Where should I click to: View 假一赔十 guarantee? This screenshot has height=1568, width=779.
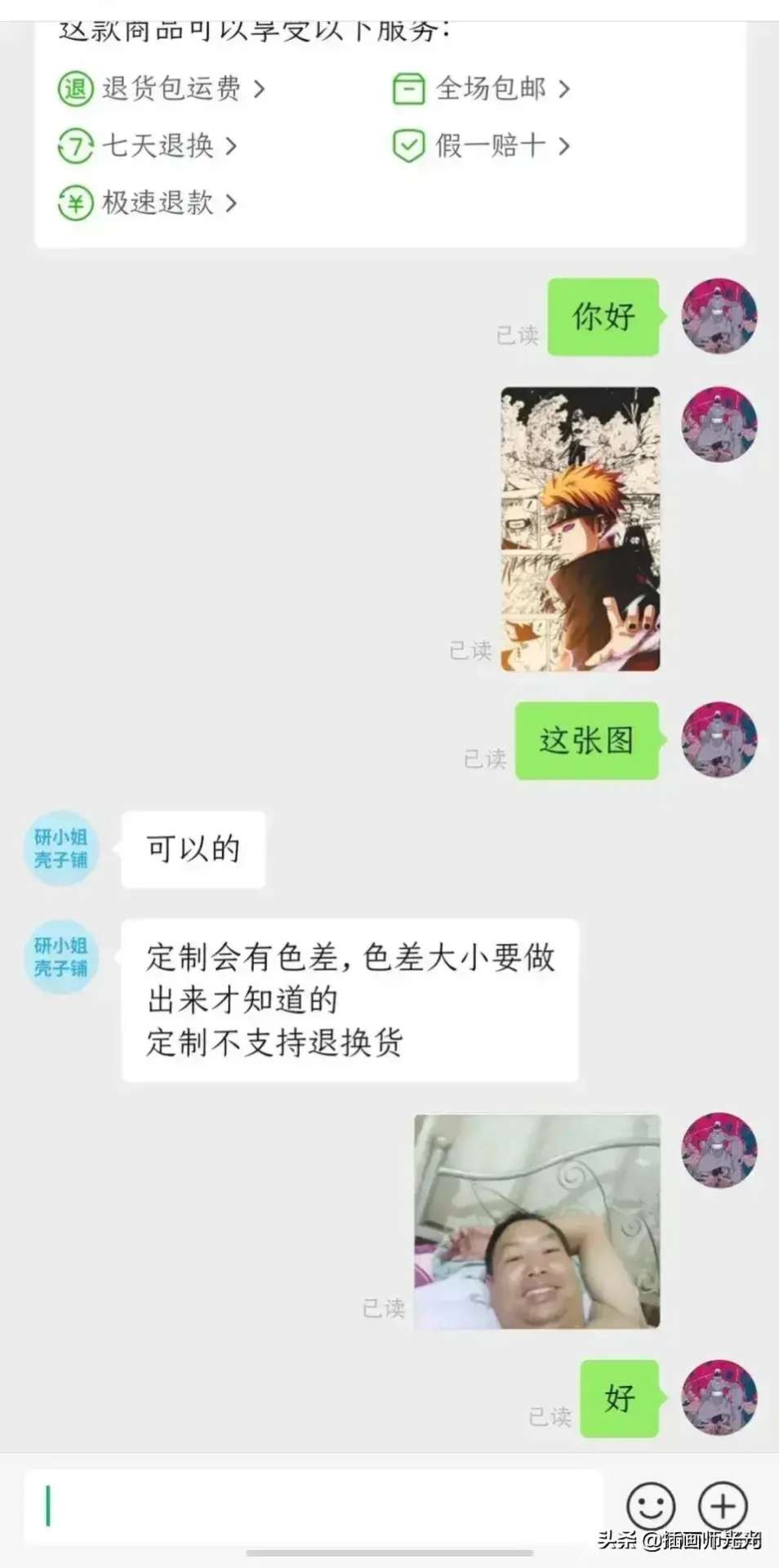[x=482, y=146]
